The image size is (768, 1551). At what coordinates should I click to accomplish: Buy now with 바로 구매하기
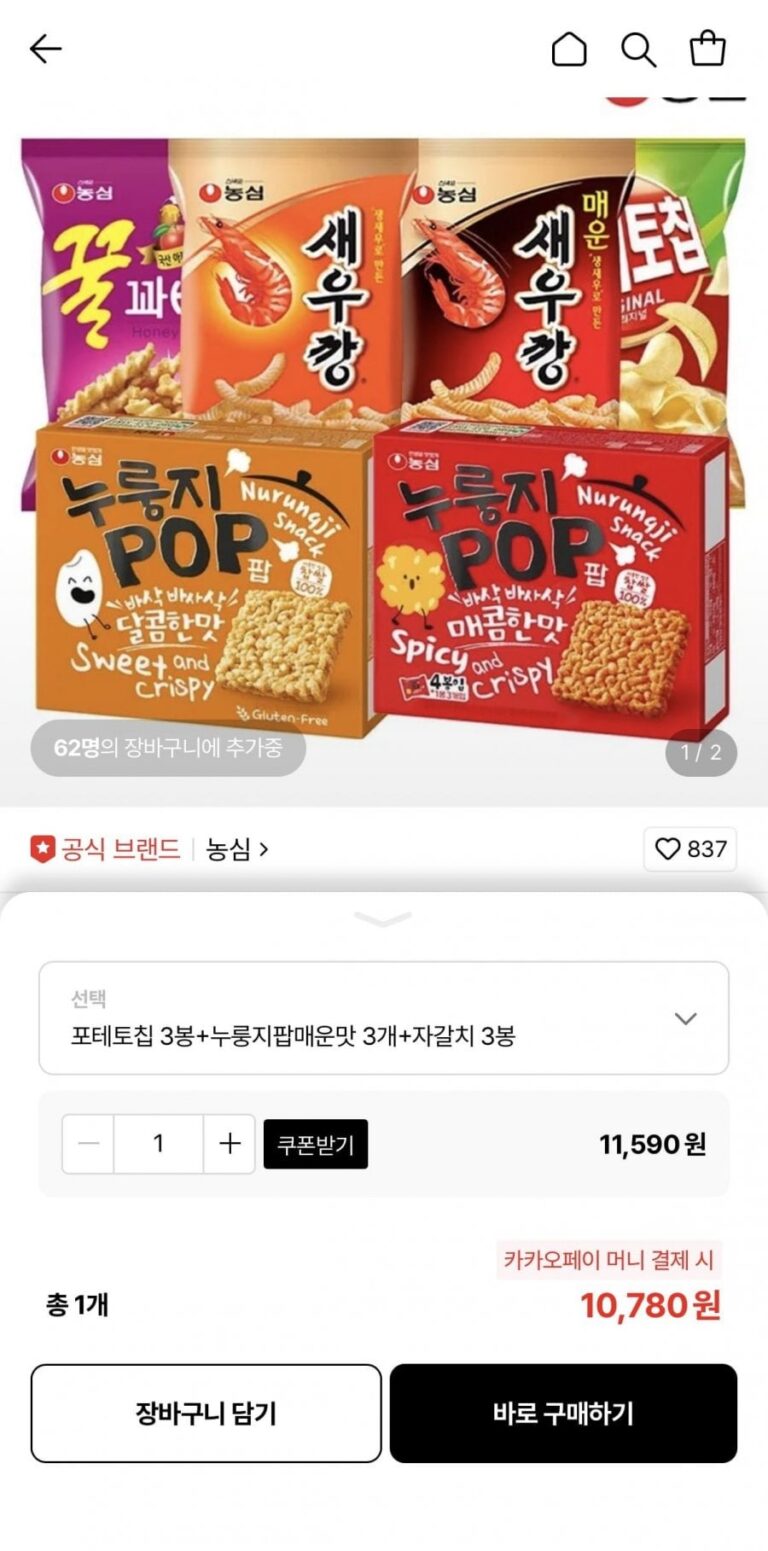tap(563, 1413)
